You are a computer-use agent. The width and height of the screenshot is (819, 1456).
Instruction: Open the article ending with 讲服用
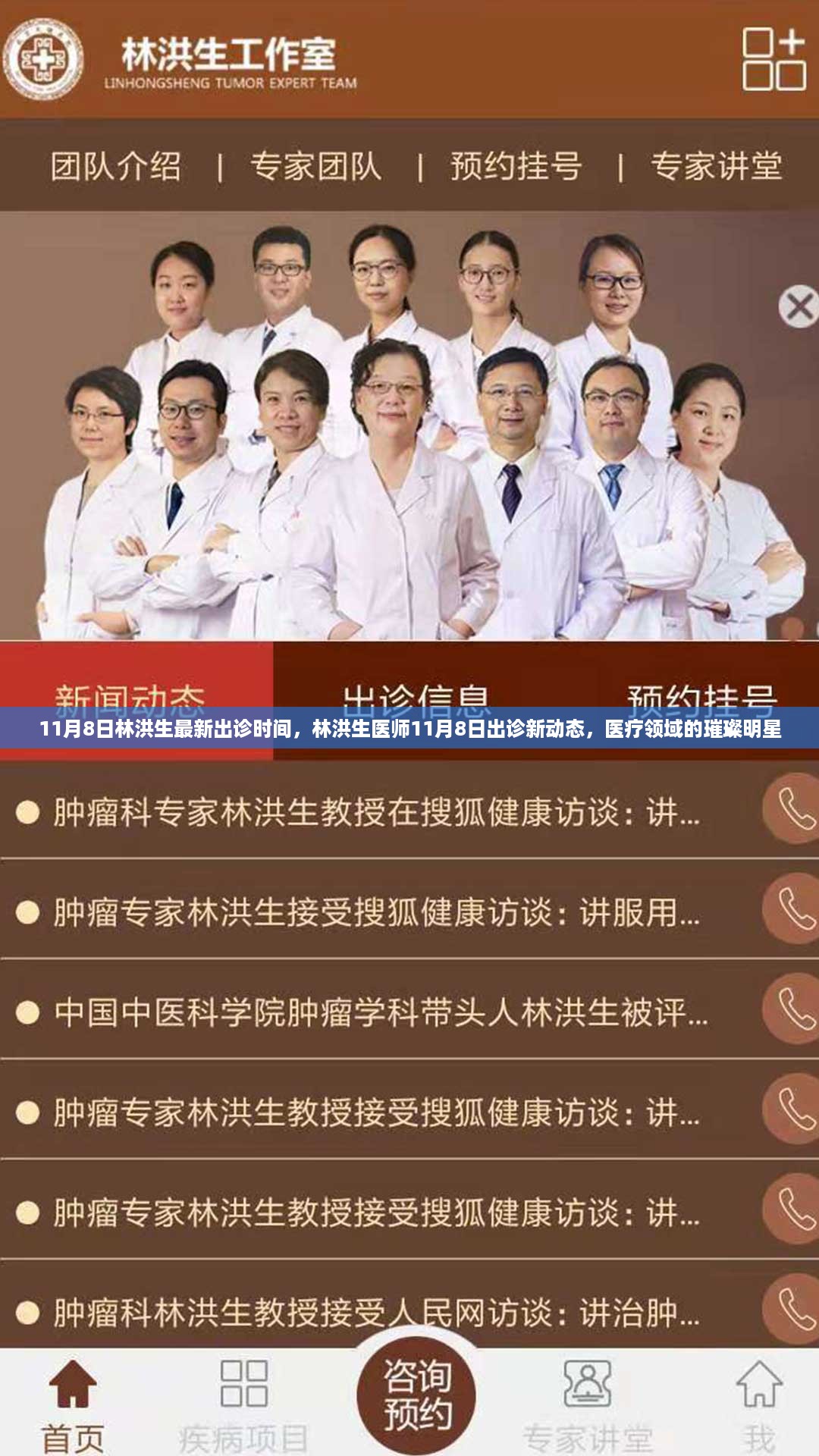377,913
